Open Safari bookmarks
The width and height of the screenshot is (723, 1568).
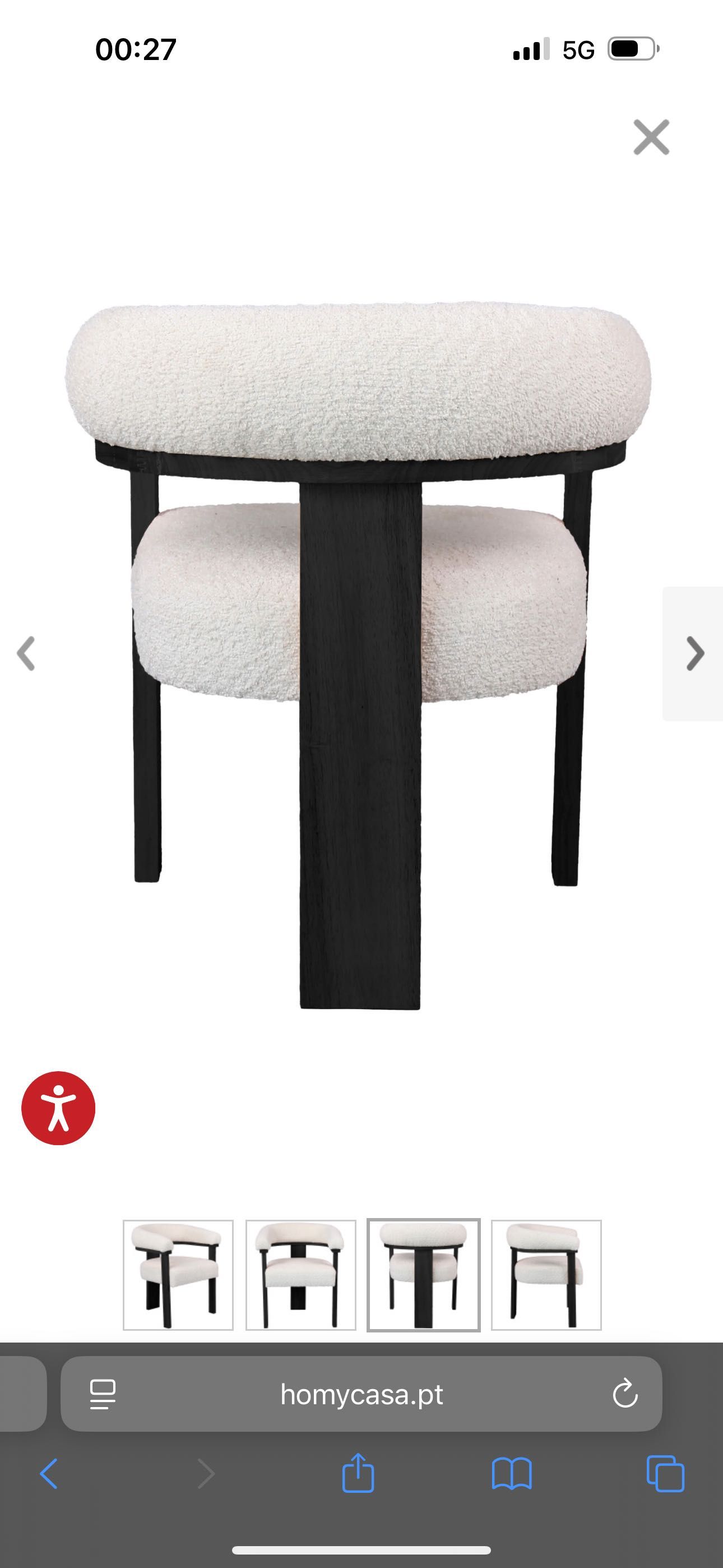coord(511,1474)
